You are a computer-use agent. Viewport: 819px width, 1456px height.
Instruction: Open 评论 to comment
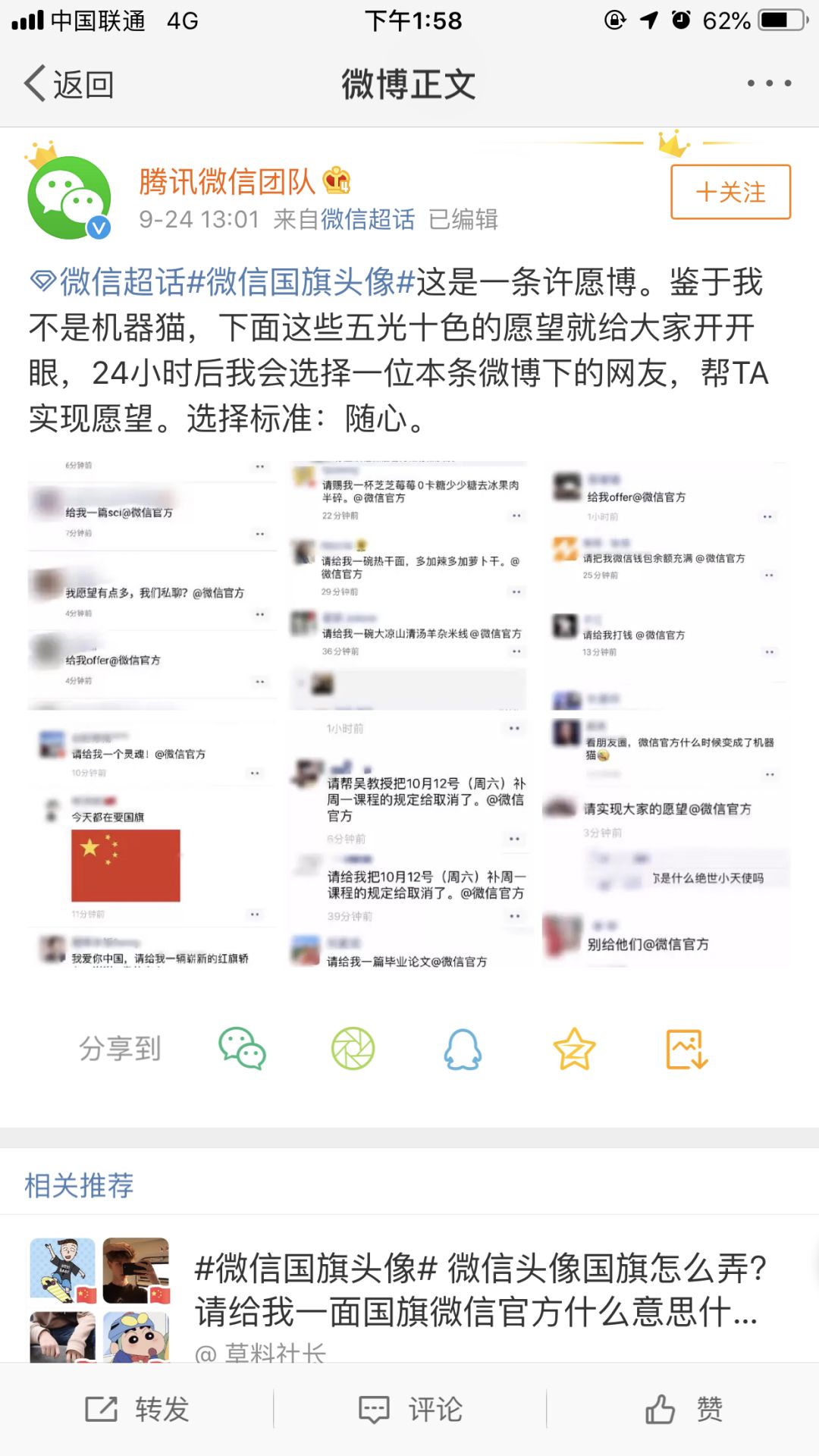410,1410
